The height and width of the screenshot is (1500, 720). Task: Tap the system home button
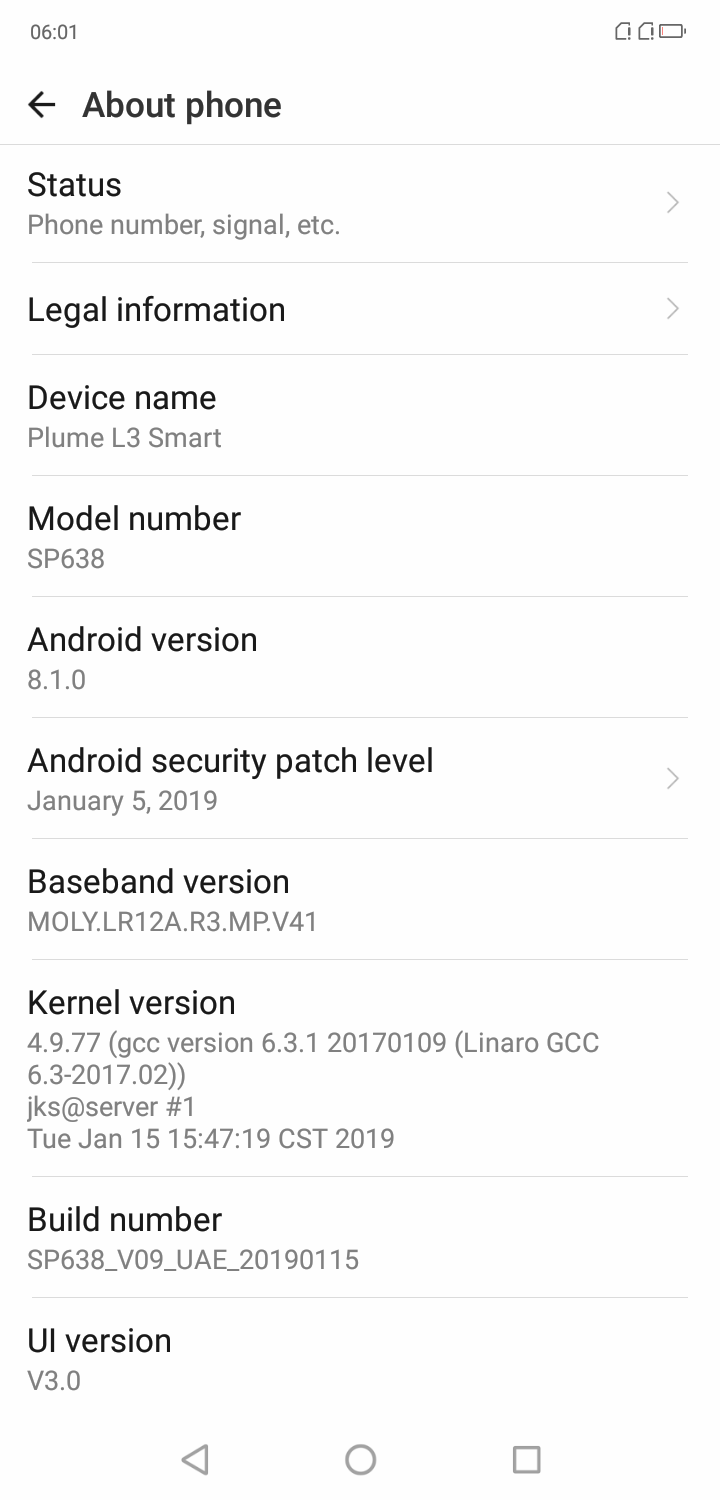tap(360, 1460)
